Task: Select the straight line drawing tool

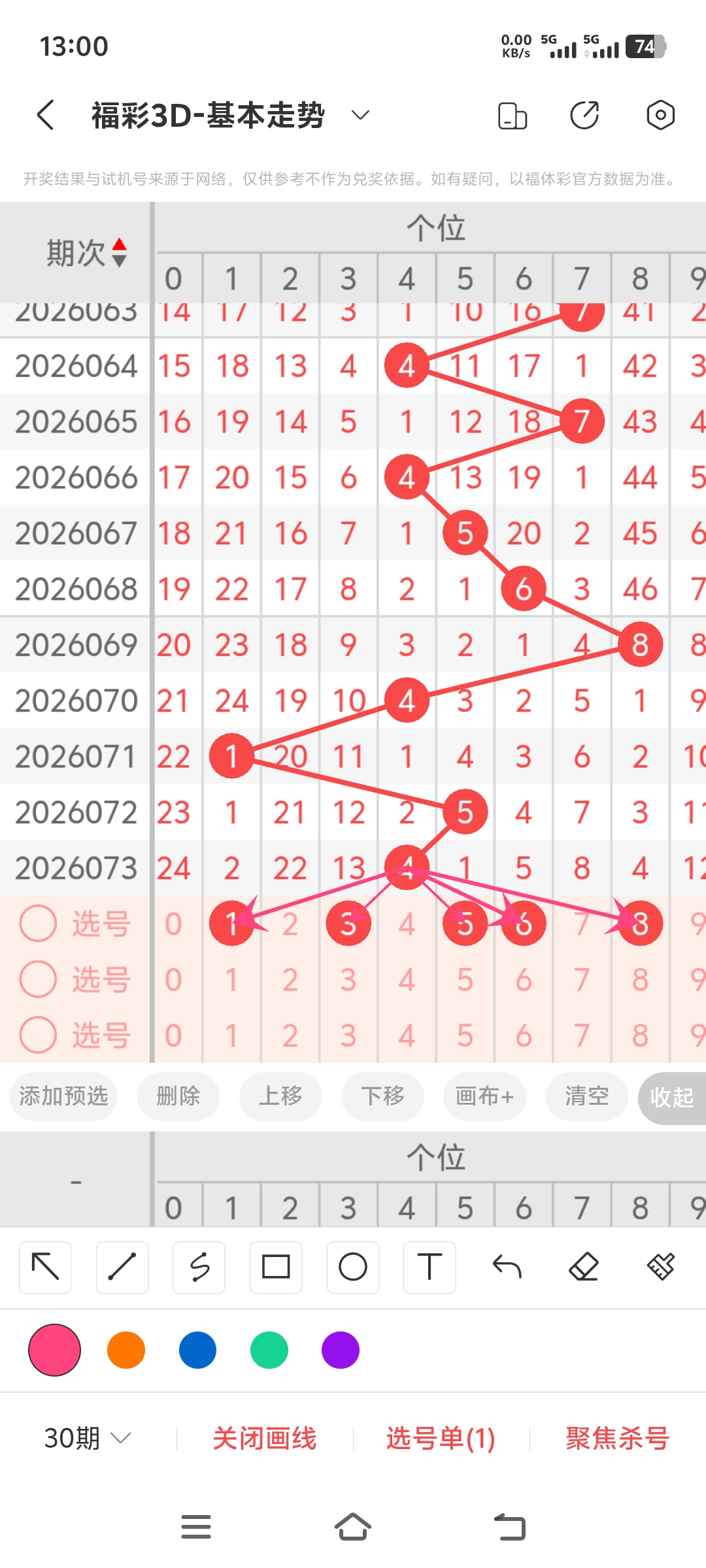Action: (x=122, y=1266)
